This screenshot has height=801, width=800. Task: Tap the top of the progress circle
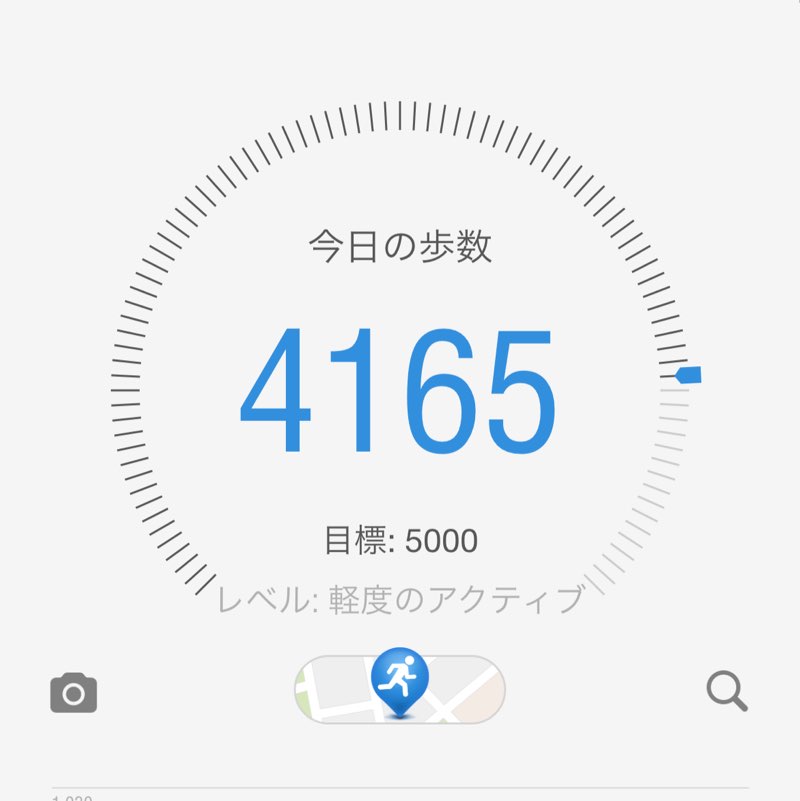coord(399,112)
